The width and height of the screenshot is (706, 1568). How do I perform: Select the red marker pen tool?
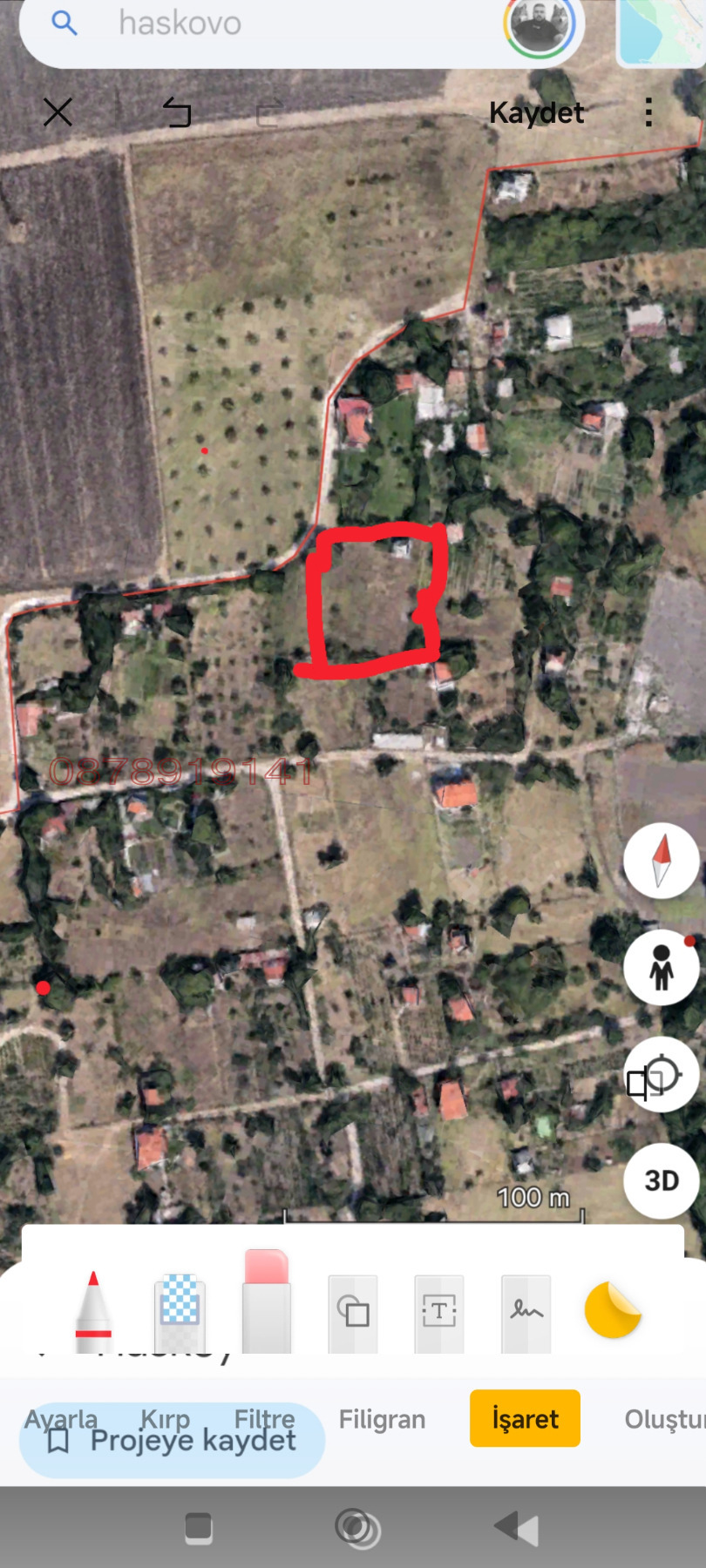pyautogui.click(x=93, y=1307)
